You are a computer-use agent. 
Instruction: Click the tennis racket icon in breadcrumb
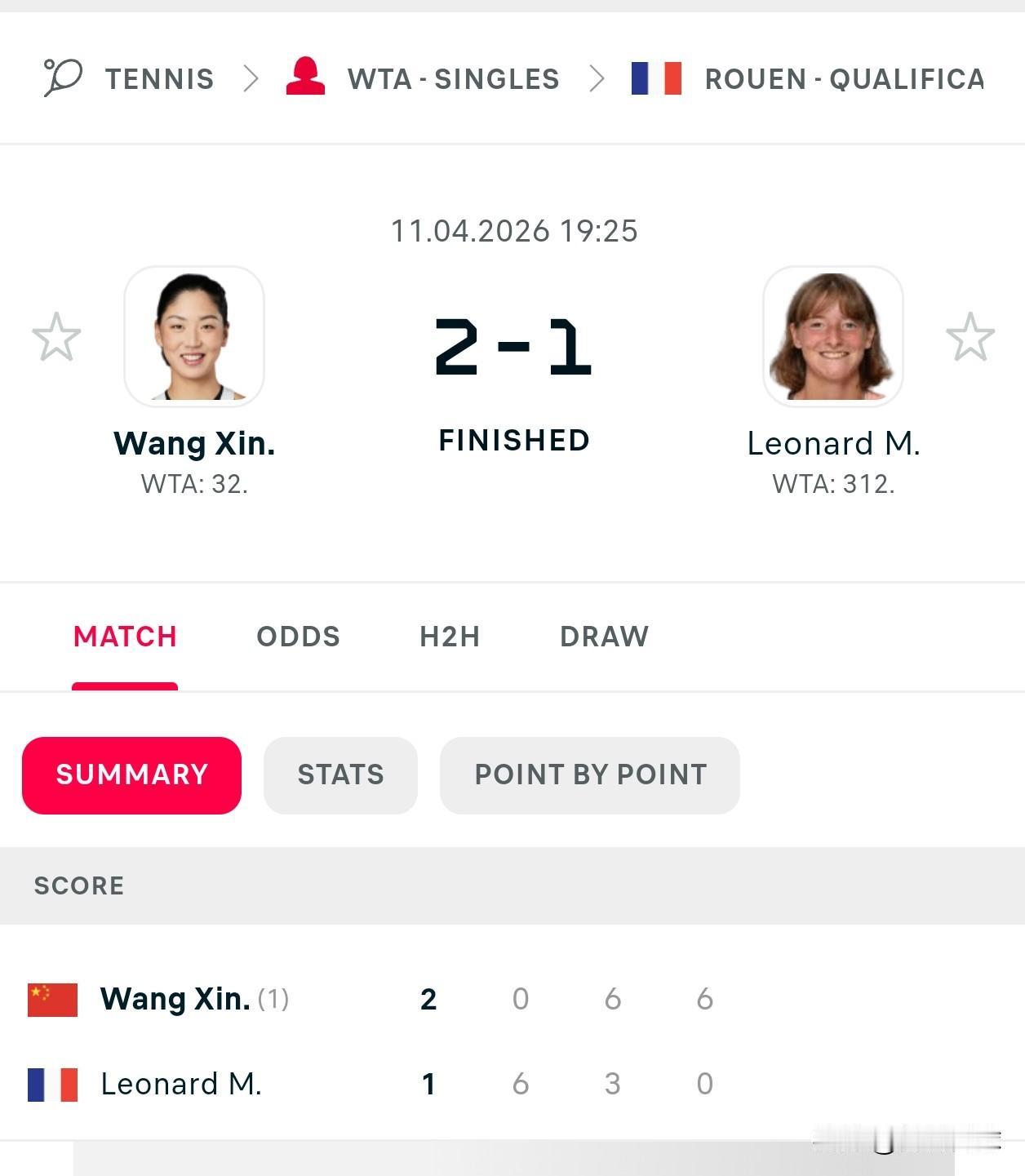click(62, 78)
